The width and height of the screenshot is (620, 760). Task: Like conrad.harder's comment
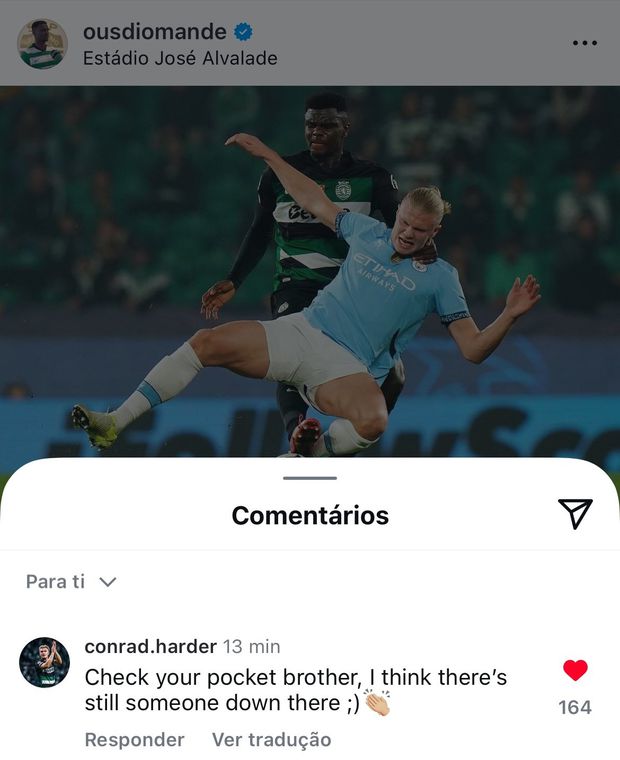(575, 671)
